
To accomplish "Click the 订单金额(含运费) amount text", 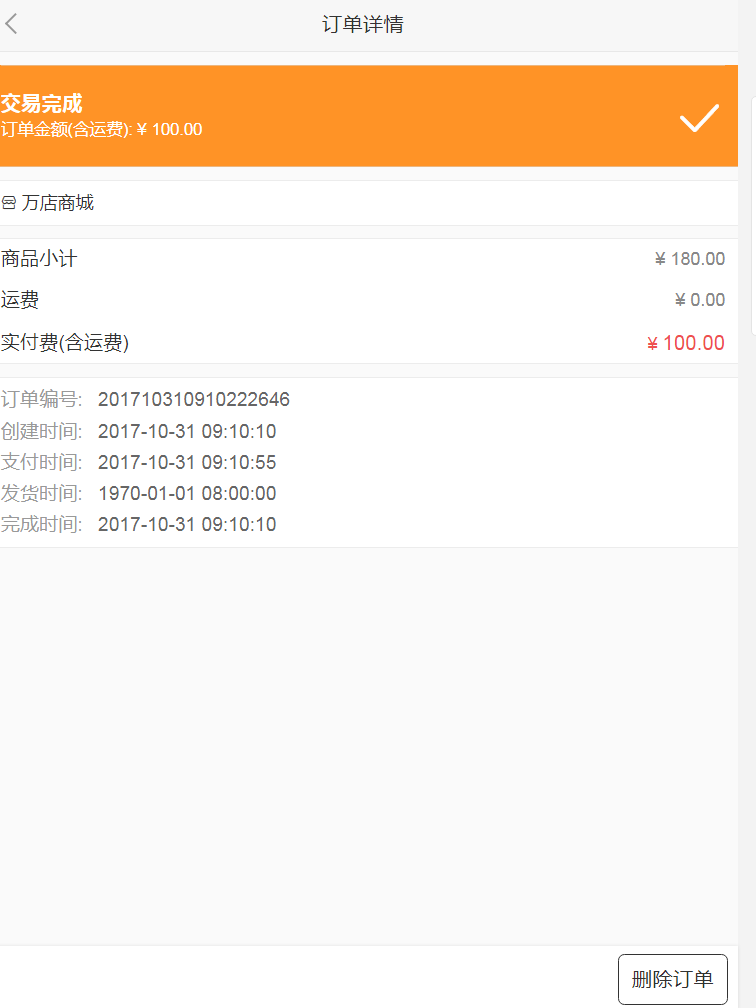I will pos(108,129).
